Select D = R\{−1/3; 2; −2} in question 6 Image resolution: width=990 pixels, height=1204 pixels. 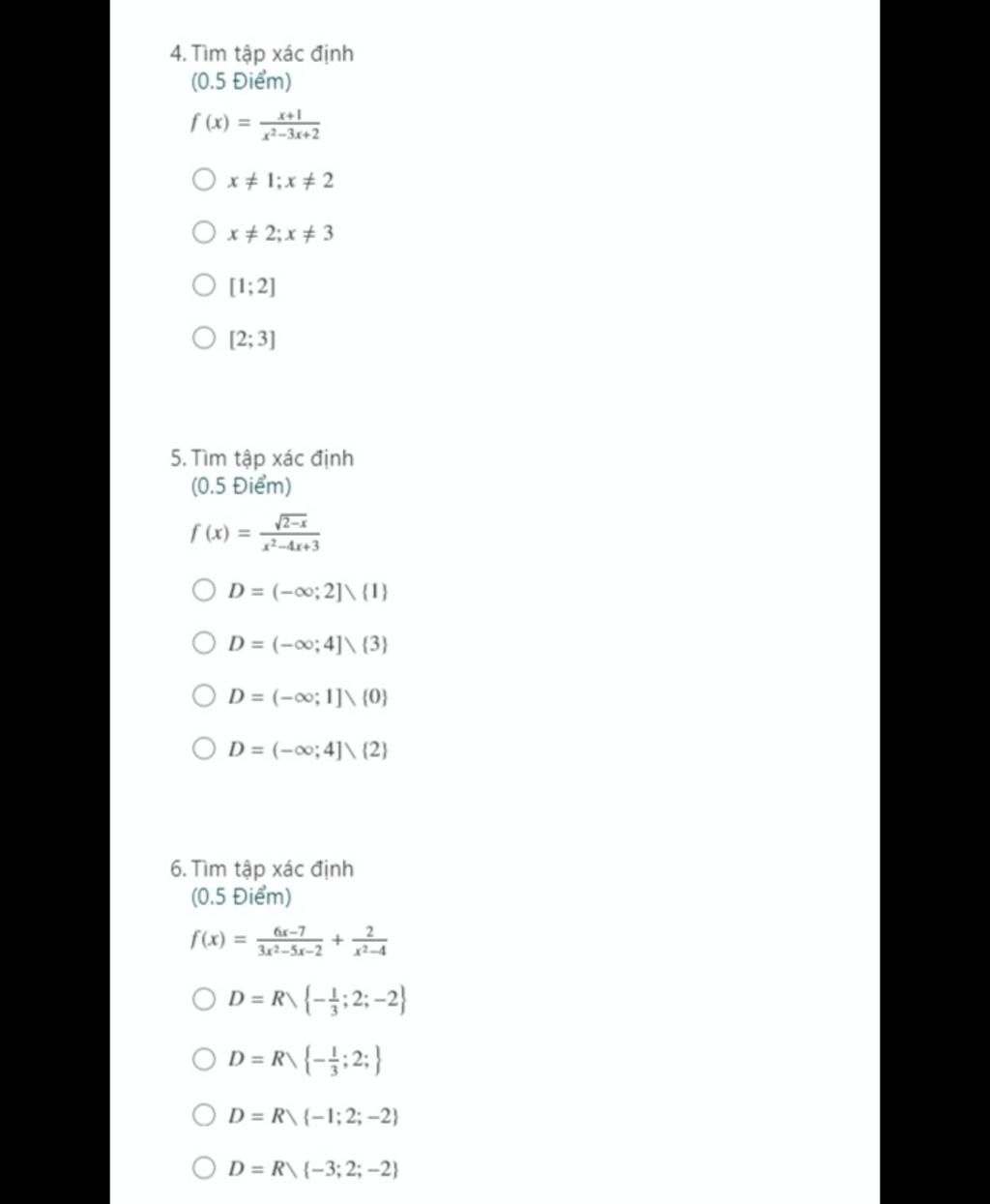coord(203,999)
